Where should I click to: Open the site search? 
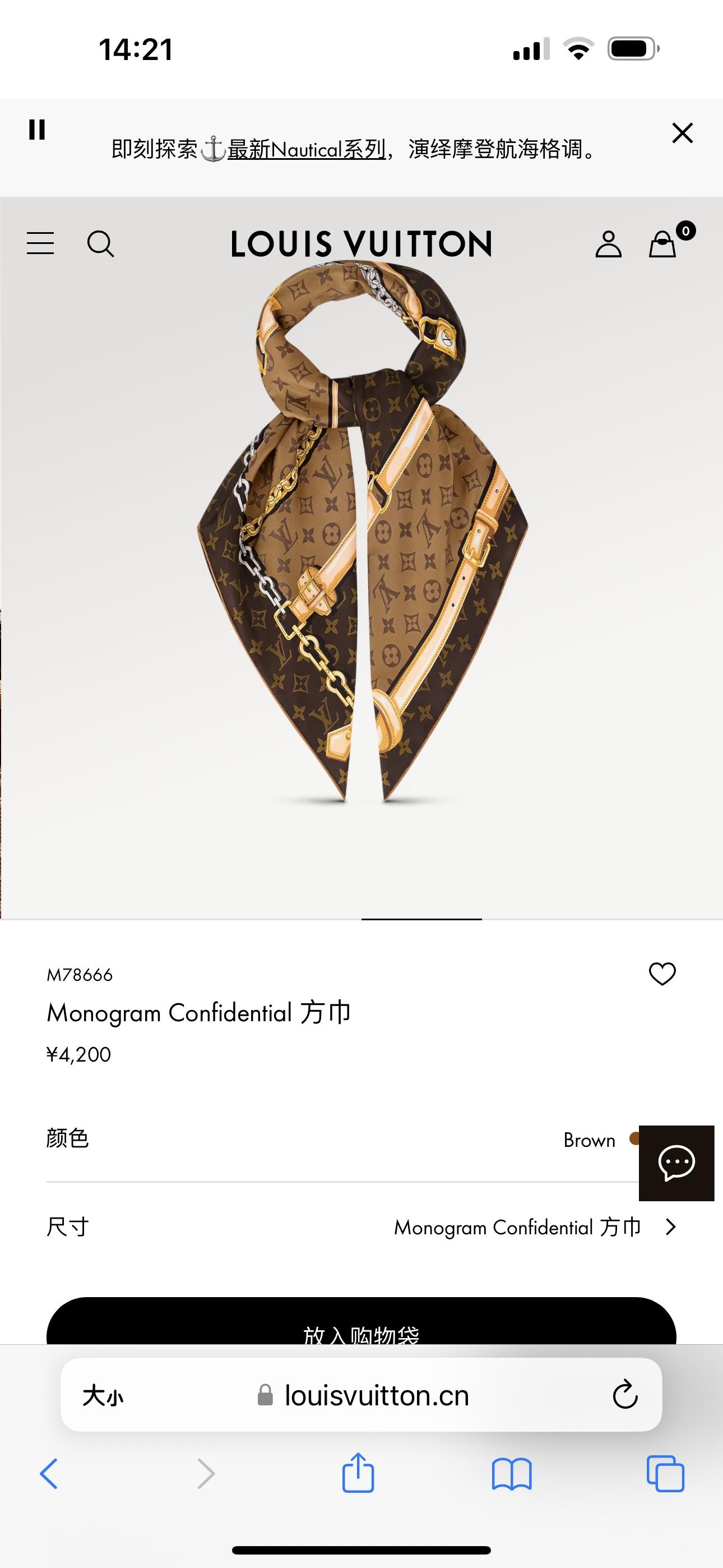tap(100, 244)
